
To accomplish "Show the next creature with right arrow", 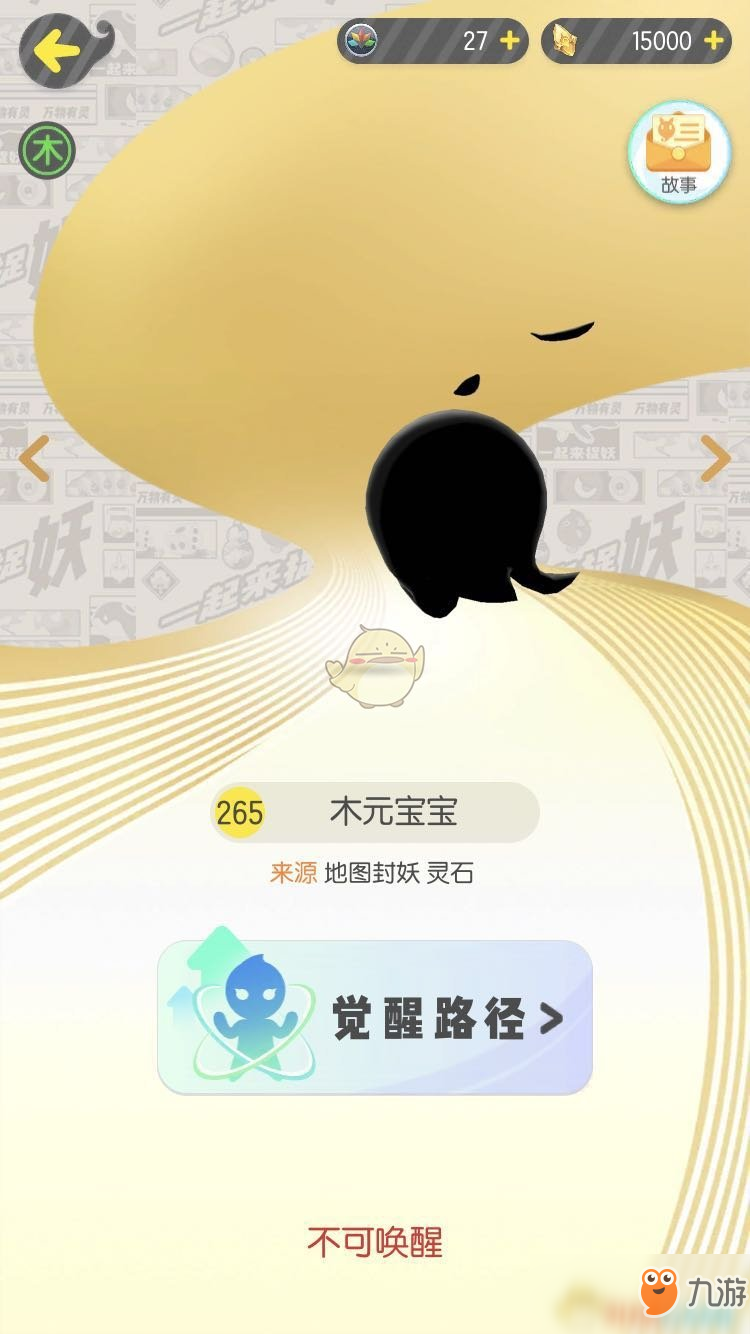I will (716, 459).
